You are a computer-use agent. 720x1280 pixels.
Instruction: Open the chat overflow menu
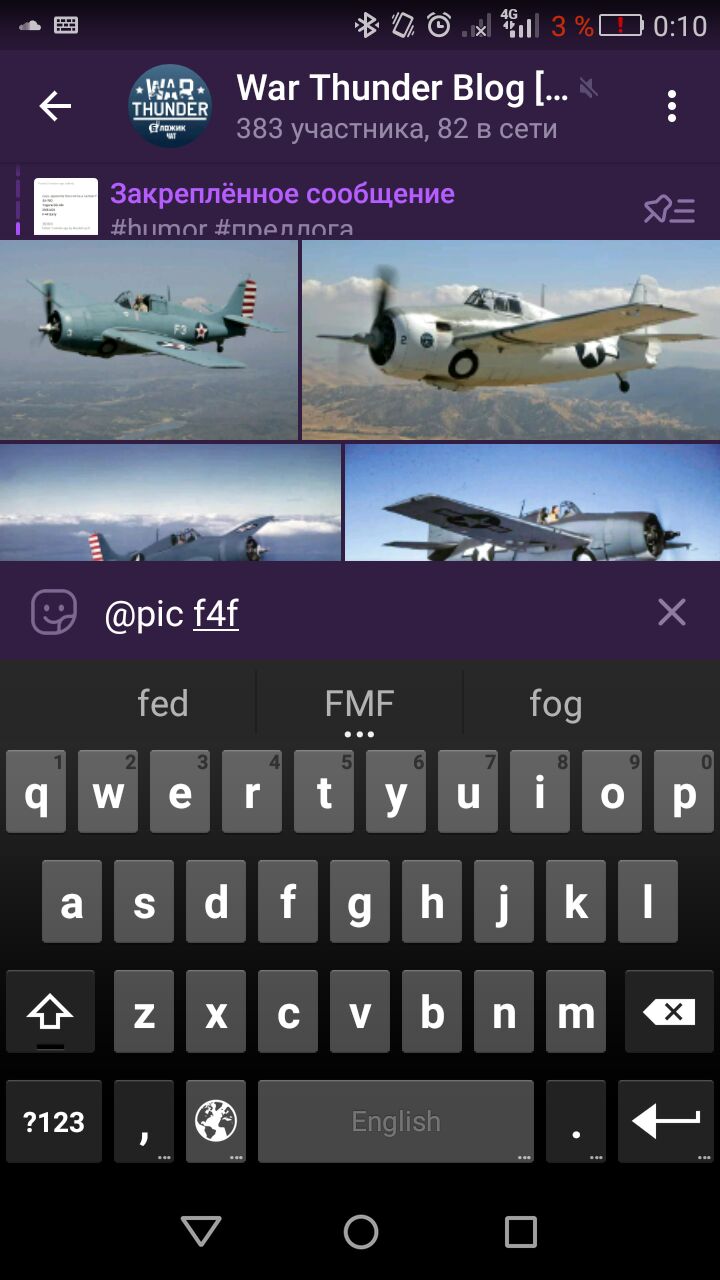point(671,106)
